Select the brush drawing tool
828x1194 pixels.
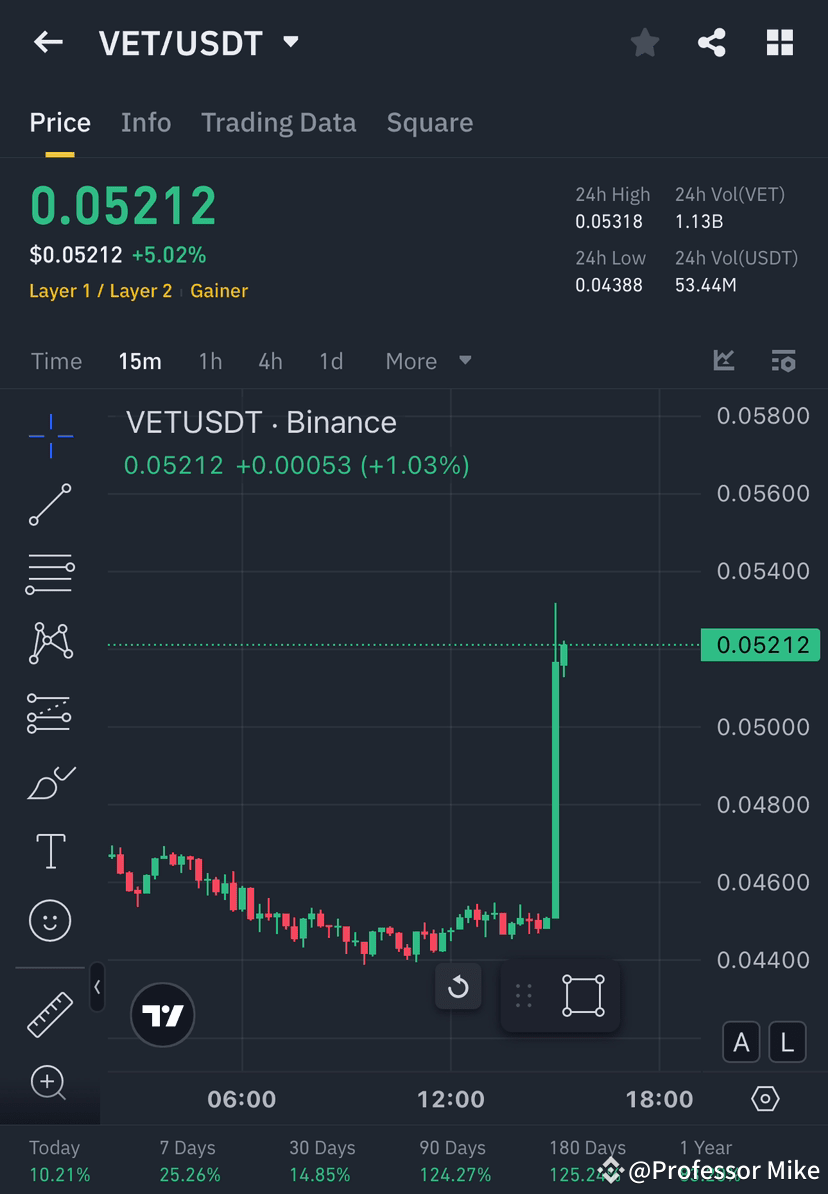click(50, 782)
